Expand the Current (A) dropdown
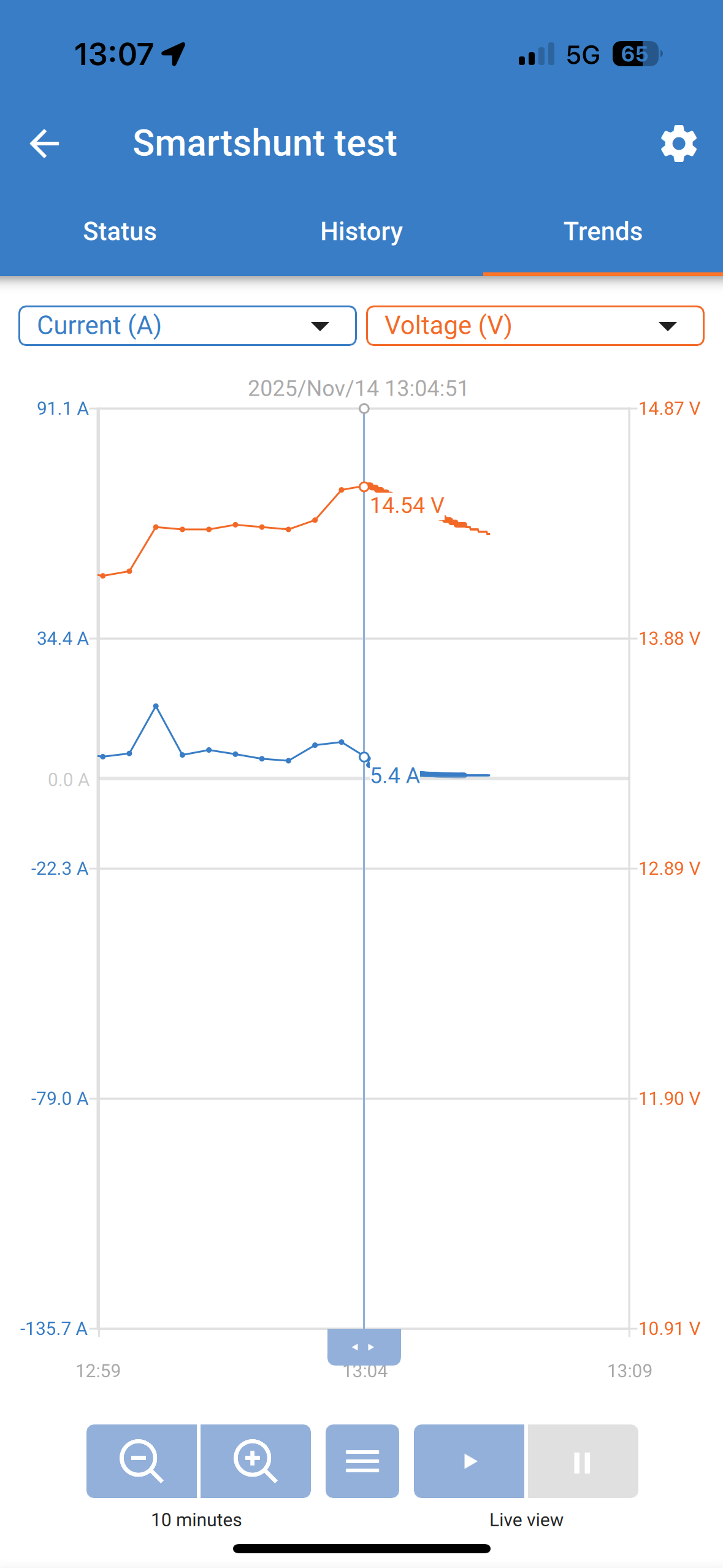 click(187, 326)
